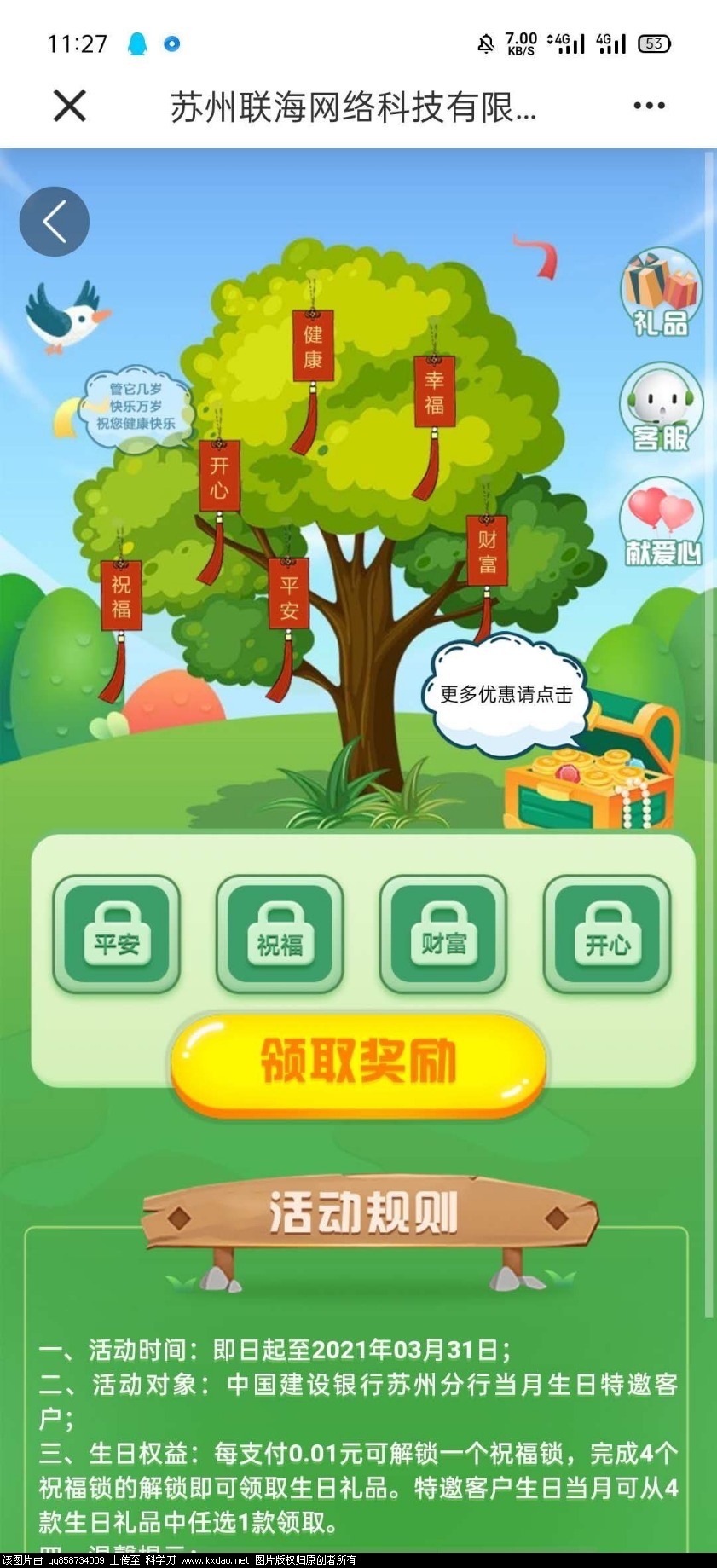Unlock the 祝福 blessing lock

point(280,934)
